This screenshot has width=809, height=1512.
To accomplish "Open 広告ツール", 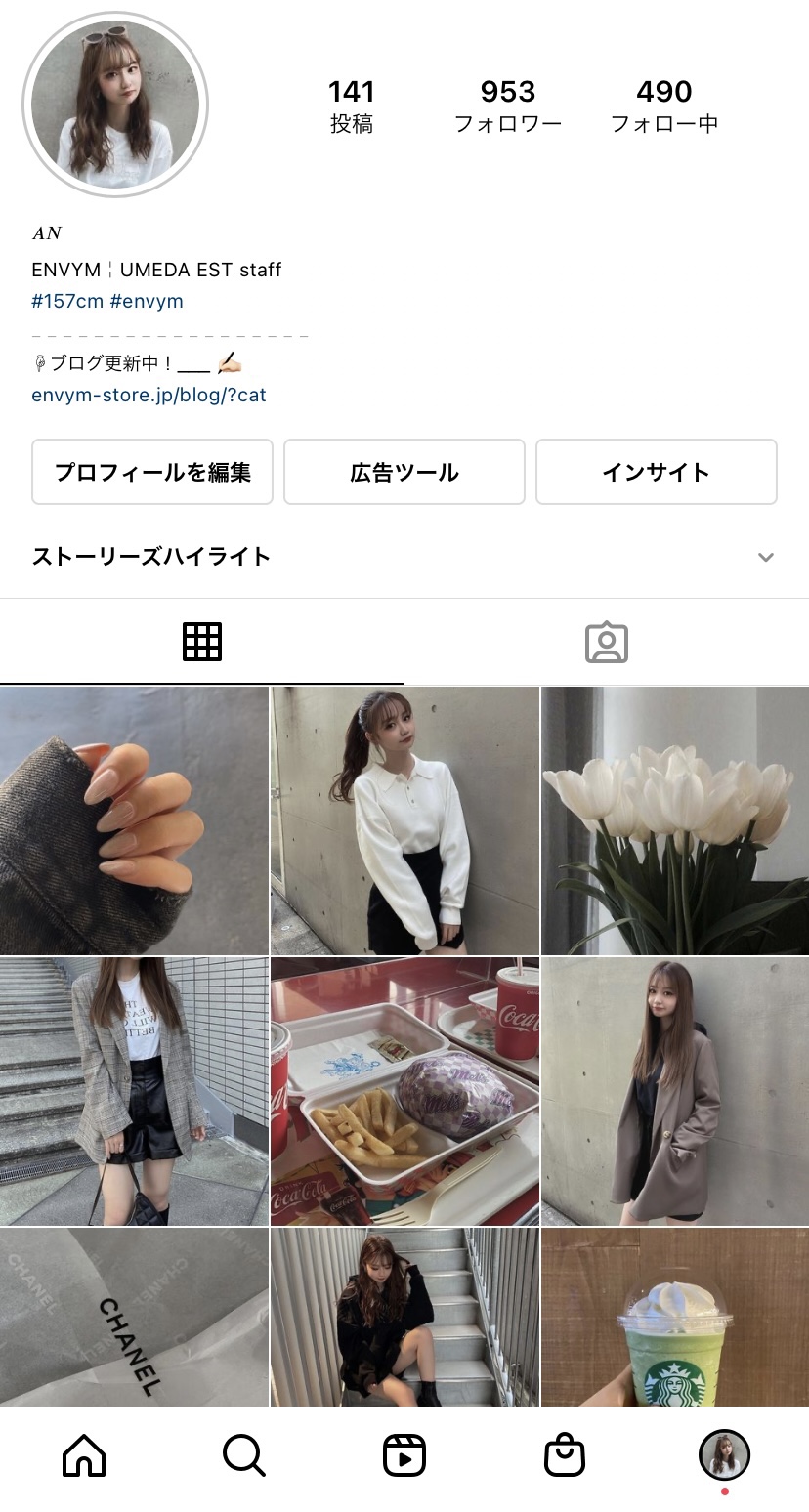I will (x=404, y=472).
